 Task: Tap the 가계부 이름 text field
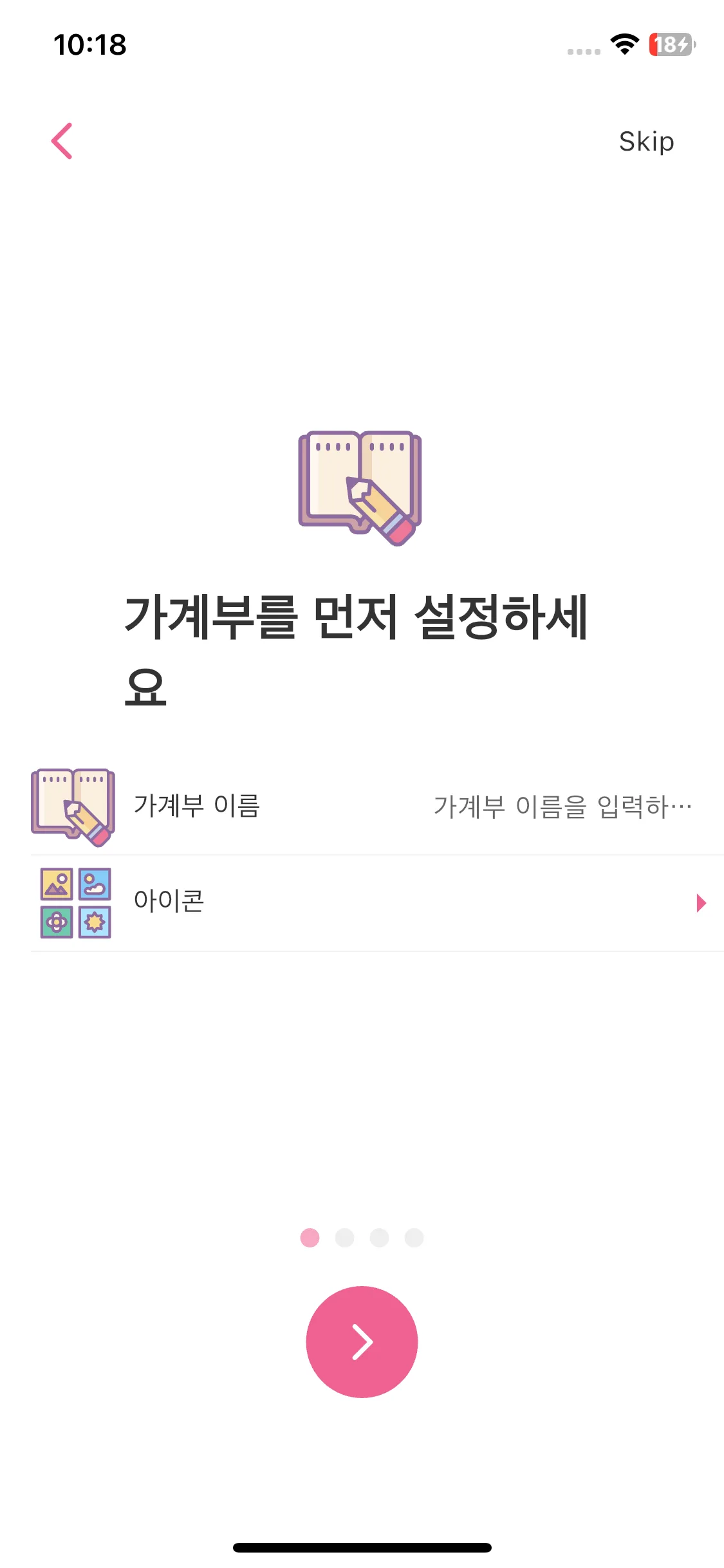click(561, 807)
